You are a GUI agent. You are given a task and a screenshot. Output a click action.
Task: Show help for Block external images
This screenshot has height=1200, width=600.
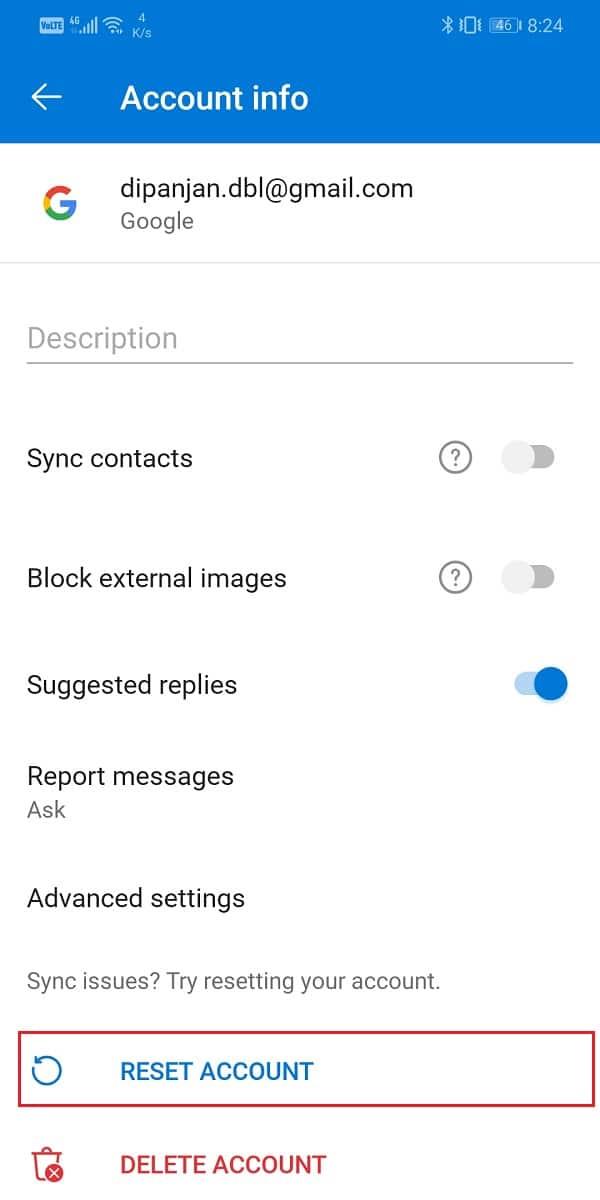click(455, 577)
